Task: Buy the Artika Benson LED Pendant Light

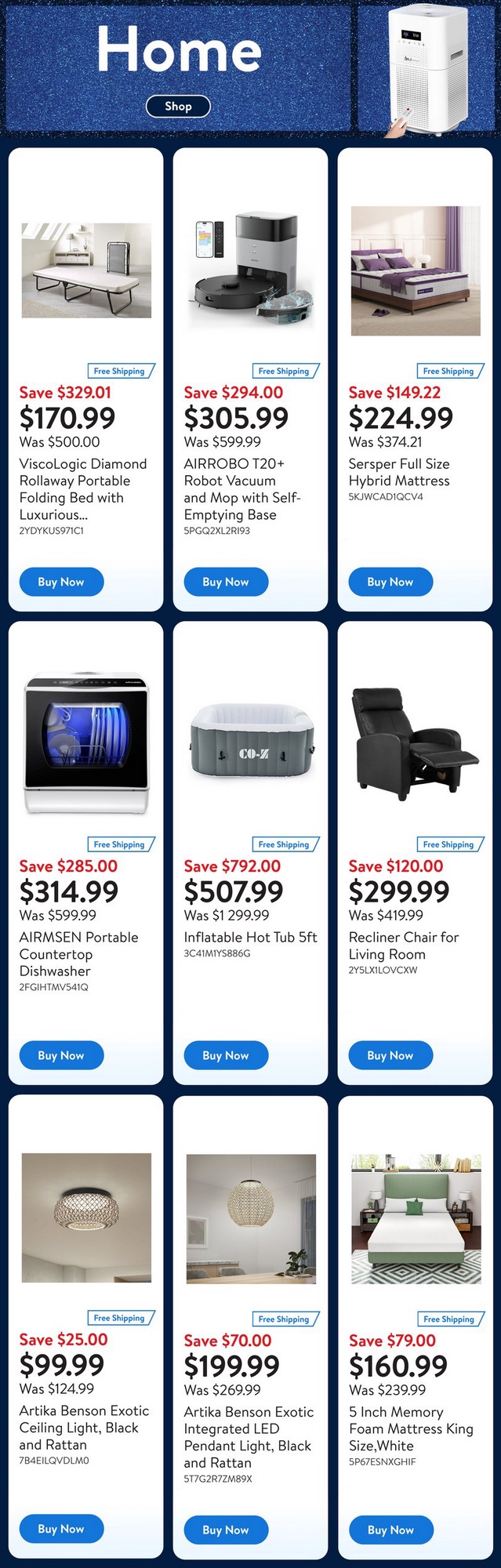Action: [226, 1530]
